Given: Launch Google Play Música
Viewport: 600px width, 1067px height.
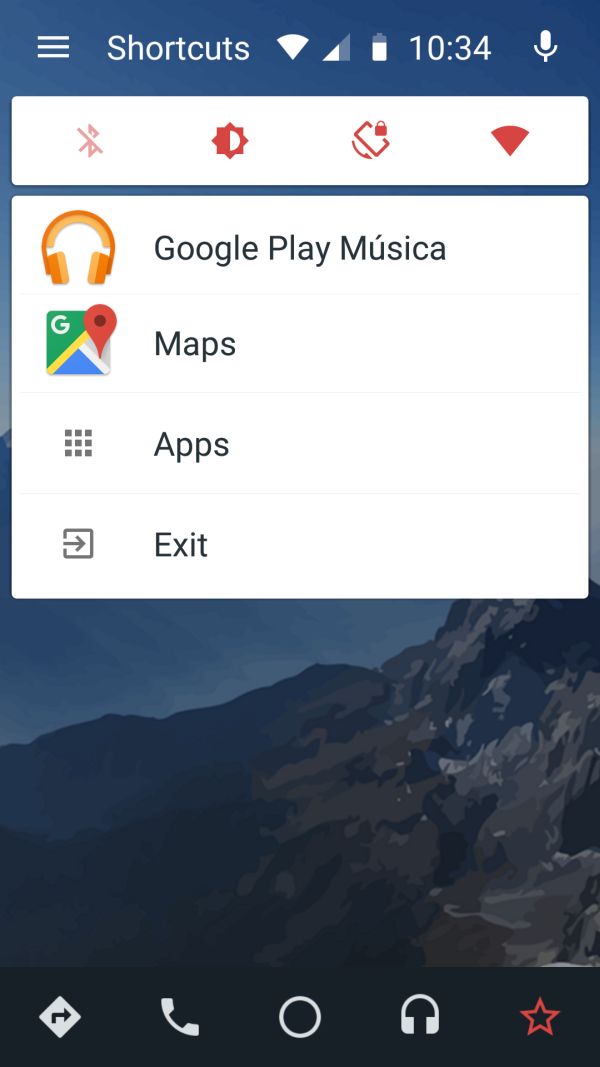Looking at the screenshot, I should coord(299,248).
